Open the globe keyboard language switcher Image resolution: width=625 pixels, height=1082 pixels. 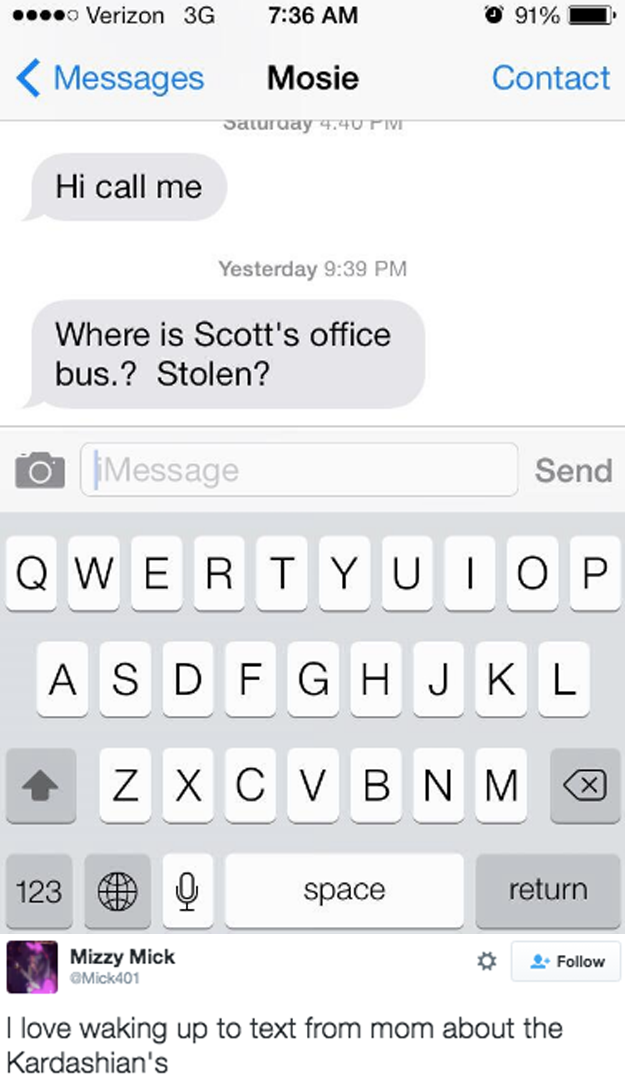pos(118,890)
